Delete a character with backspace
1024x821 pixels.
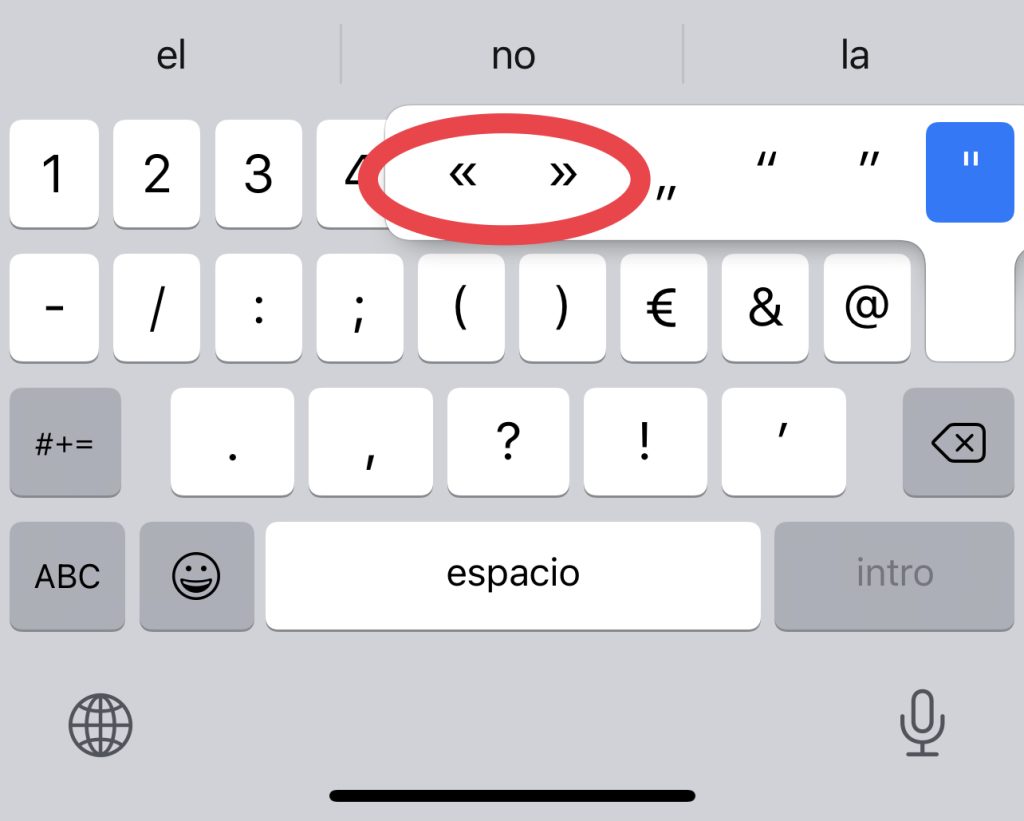point(958,442)
